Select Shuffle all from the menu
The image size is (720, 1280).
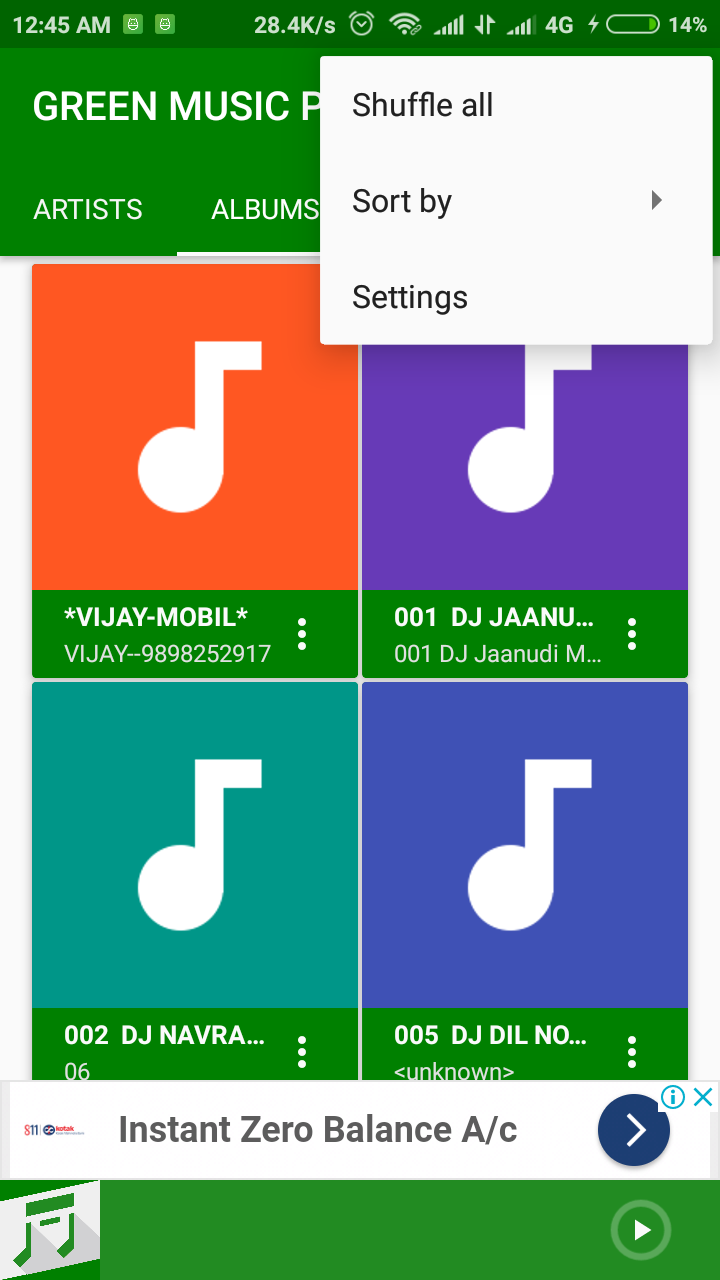(x=421, y=104)
